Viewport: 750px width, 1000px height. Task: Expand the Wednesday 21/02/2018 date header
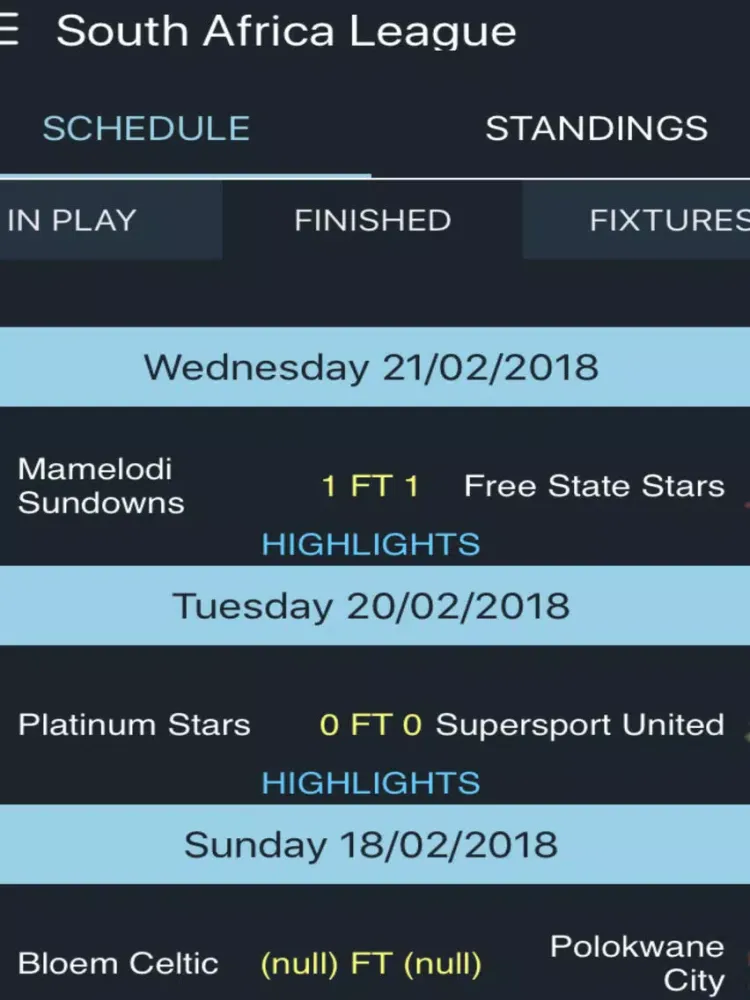click(374, 368)
